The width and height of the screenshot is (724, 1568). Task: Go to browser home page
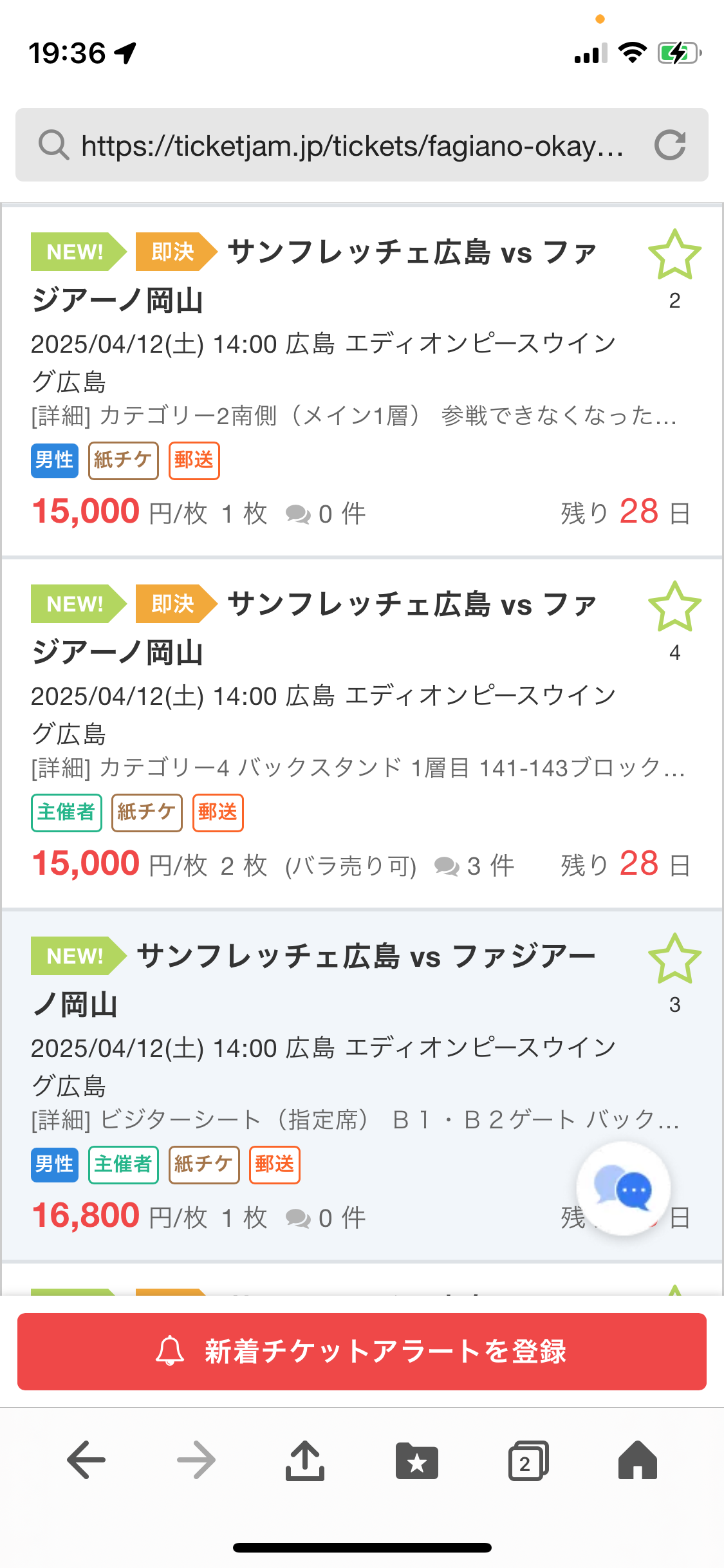pos(638,1460)
